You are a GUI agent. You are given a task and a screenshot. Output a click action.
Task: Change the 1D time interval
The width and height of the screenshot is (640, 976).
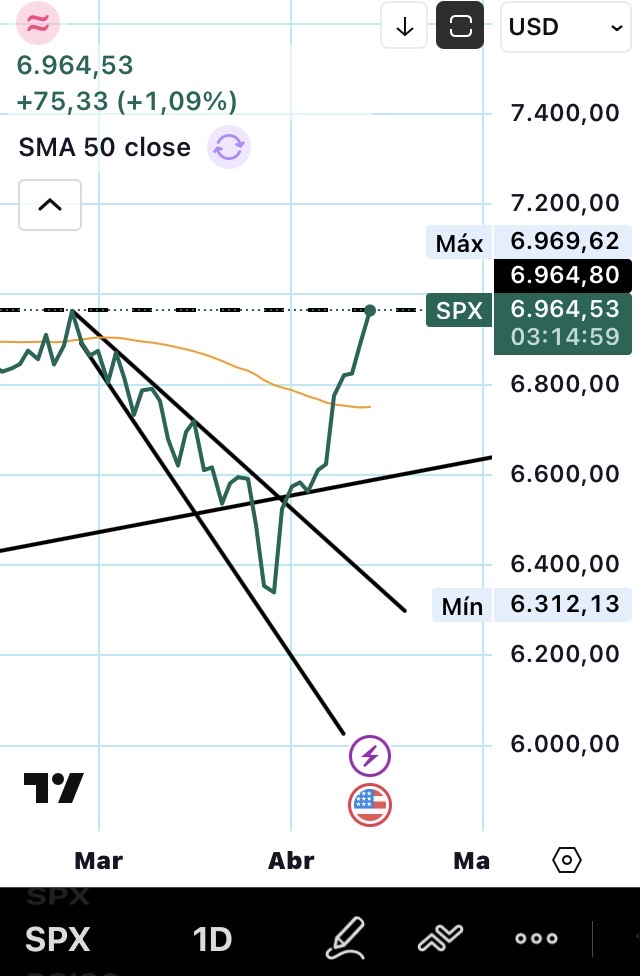coord(212,940)
